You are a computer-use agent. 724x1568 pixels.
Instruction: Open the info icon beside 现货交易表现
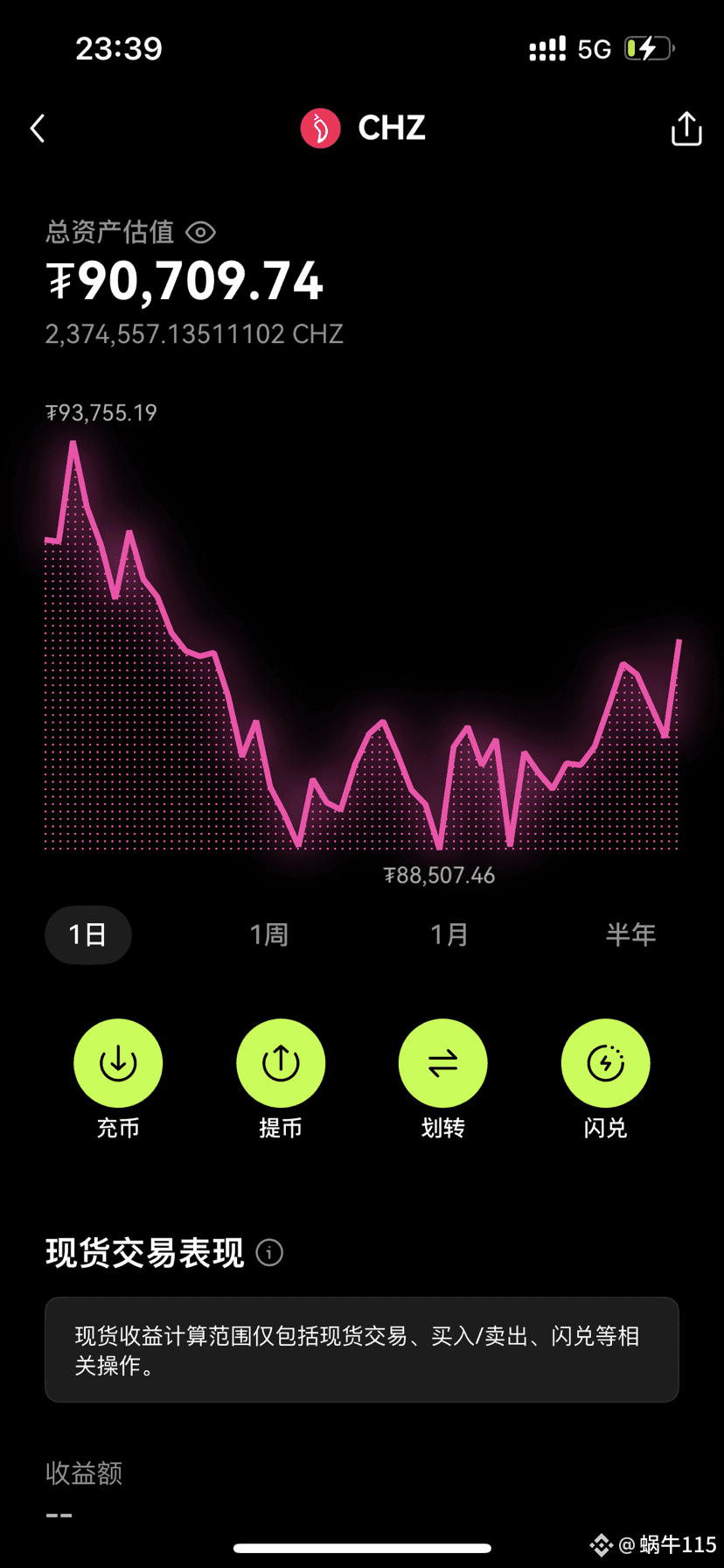tap(269, 1252)
